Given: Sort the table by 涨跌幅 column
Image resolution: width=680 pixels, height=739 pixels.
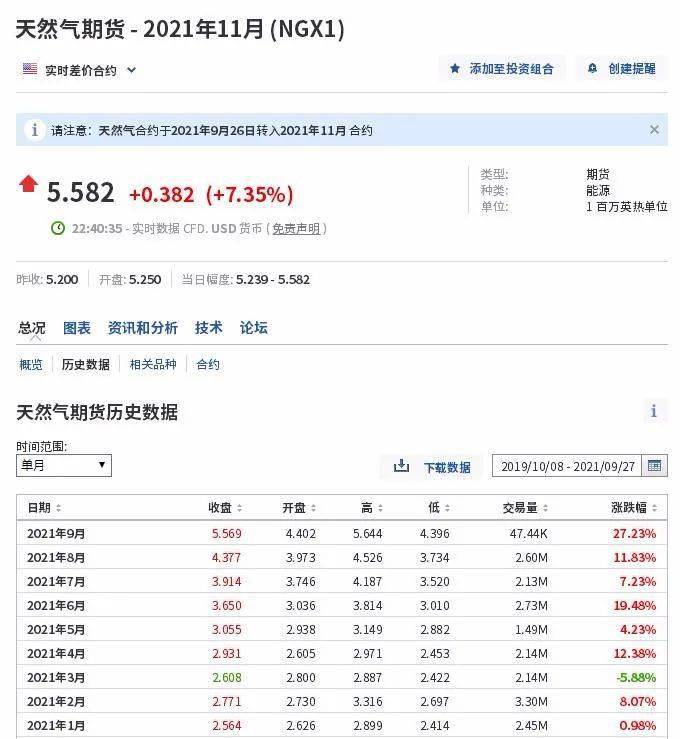Looking at the screenshot, I should point(636,508).
